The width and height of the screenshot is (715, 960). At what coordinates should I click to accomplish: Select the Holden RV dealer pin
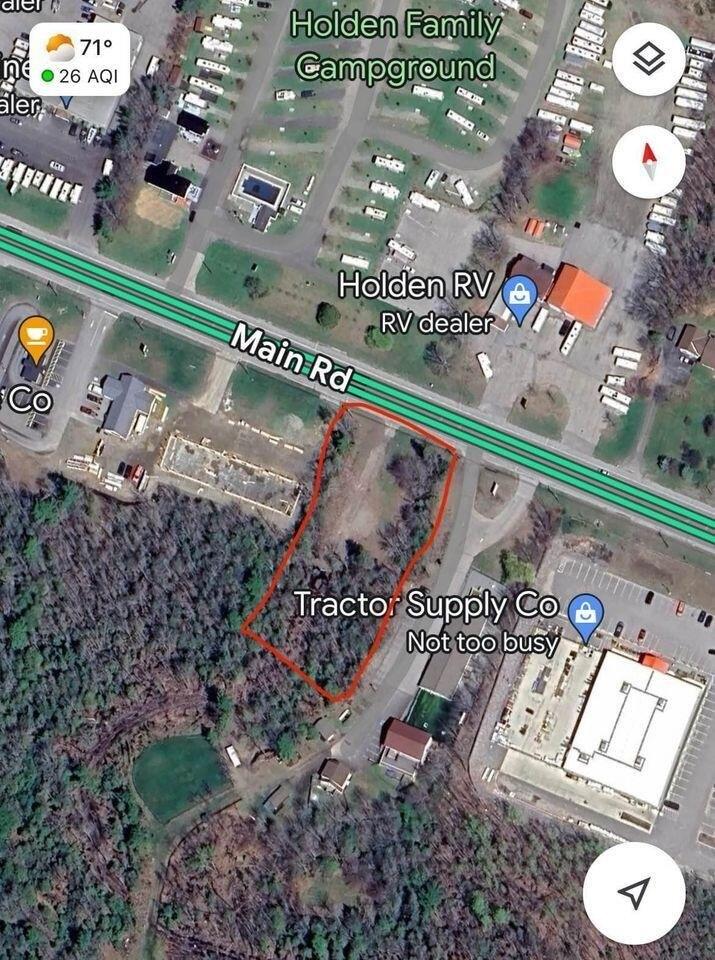pyautogui.click(x=519, y=295)
